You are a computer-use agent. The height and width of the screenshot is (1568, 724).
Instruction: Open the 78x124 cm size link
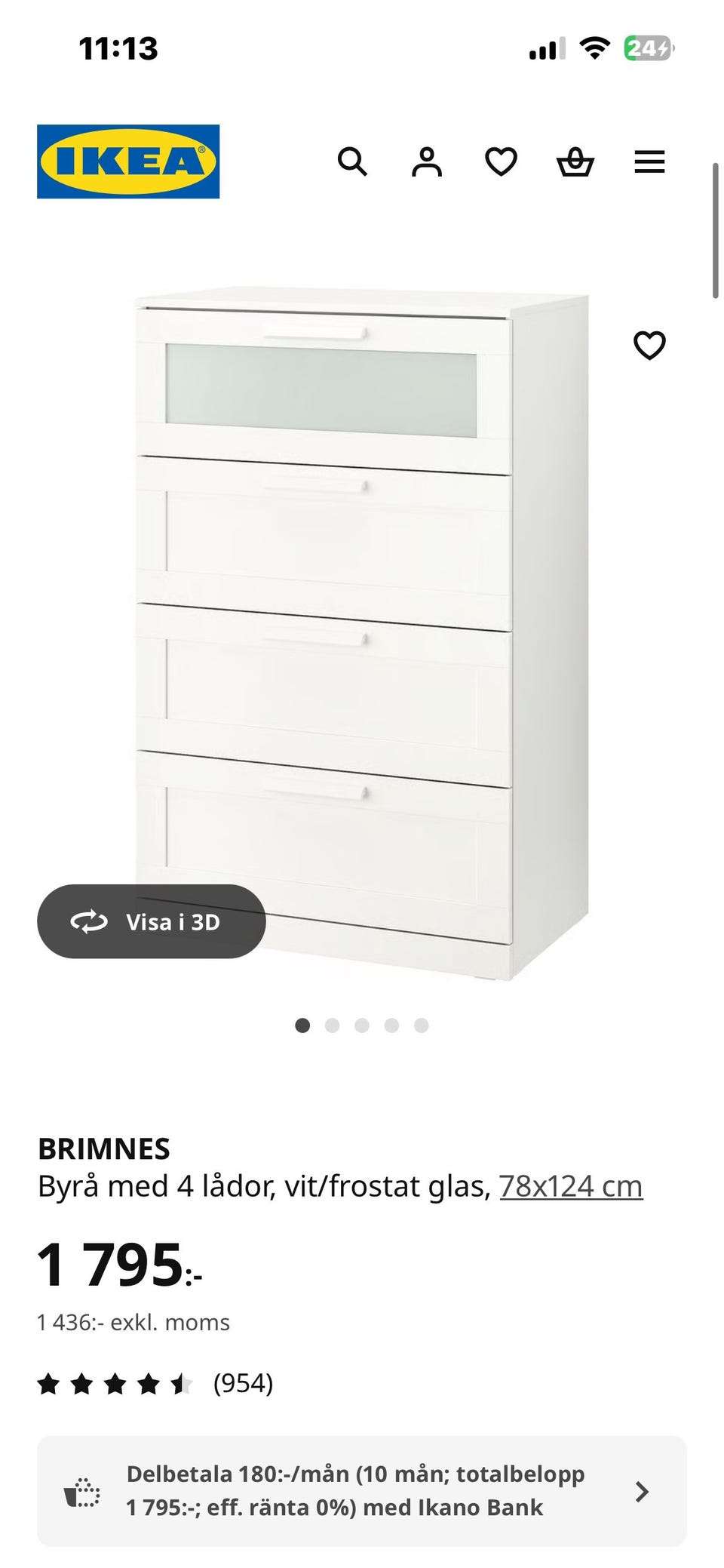coord(570,1186)
